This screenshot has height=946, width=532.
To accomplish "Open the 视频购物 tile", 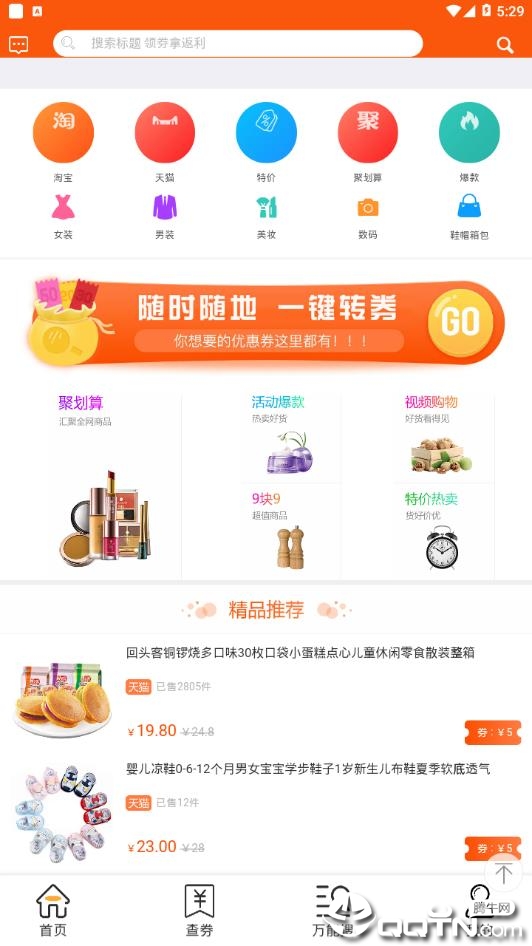I will tap(444, 436).
